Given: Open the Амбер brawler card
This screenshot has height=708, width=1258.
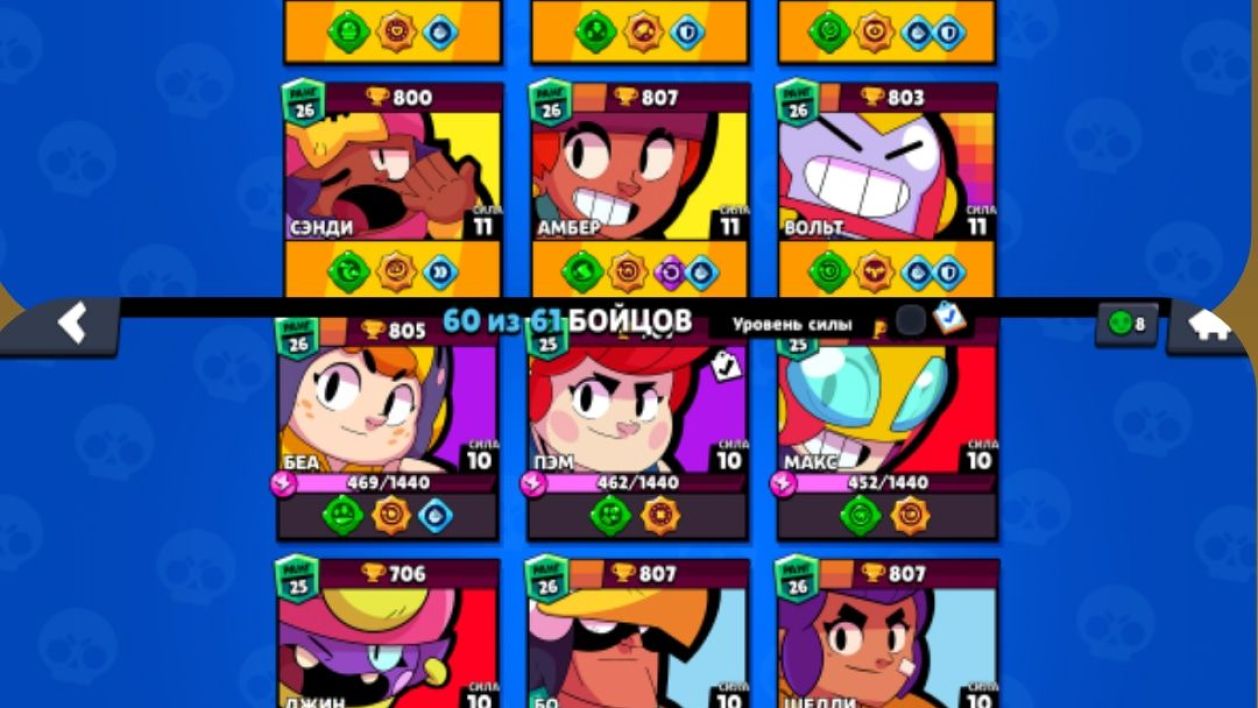Looking at the screenshot, I should 640,175.
